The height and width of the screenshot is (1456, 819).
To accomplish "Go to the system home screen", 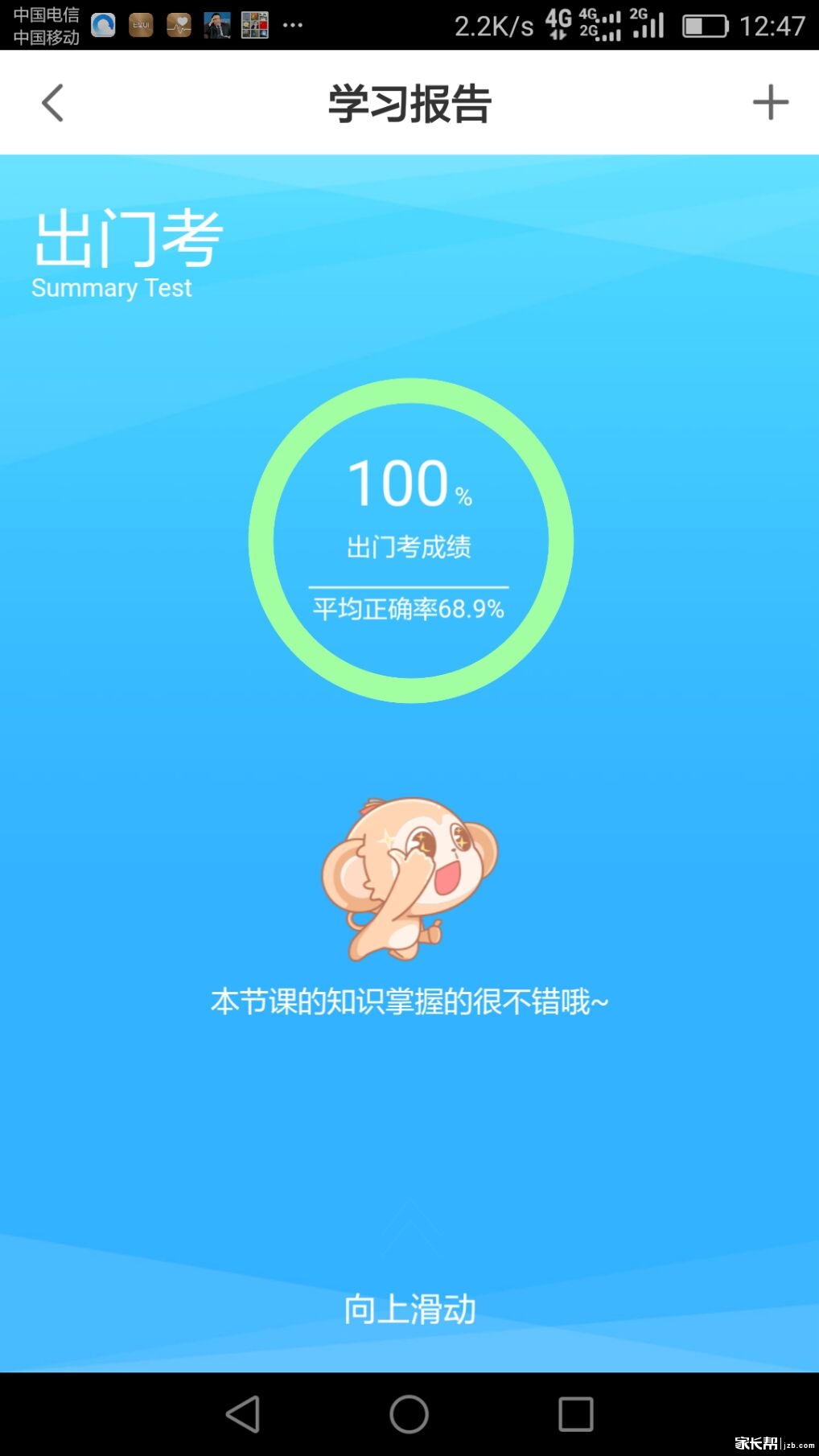I will (x=409, y=1414).
